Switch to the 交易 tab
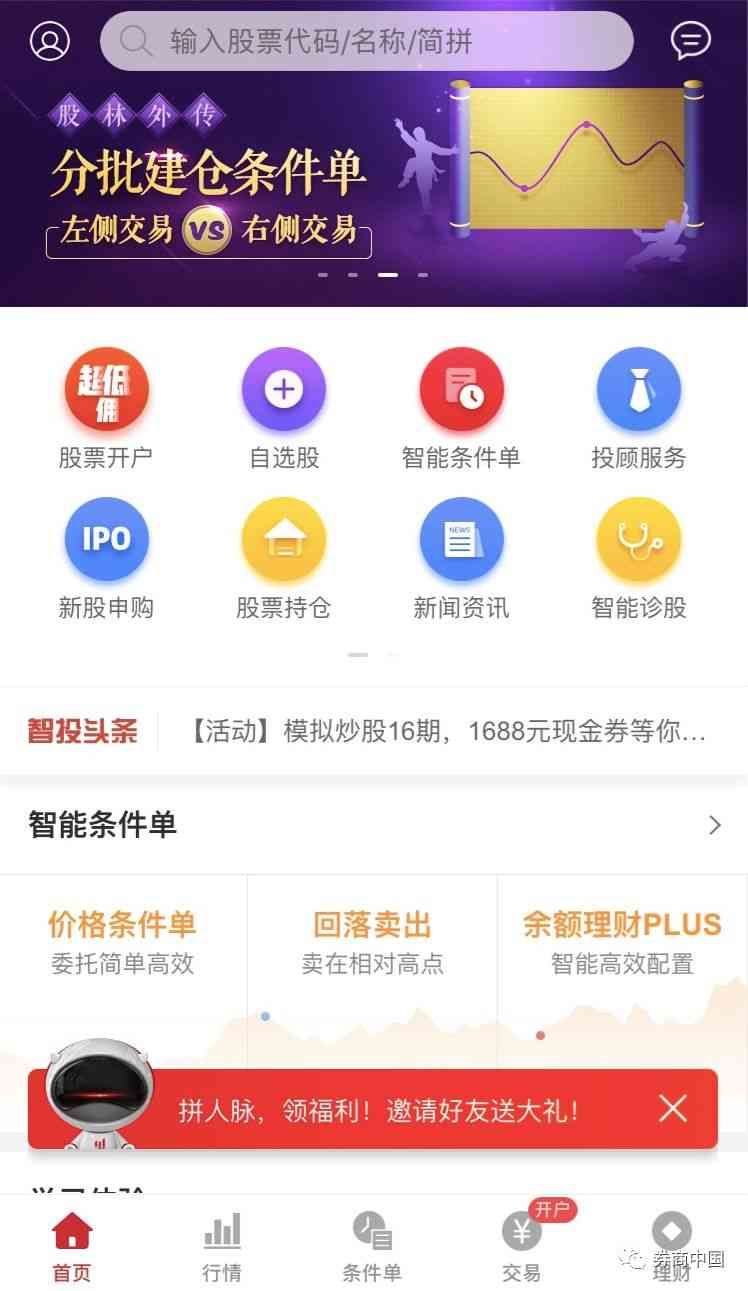This screenshot has width=748, height=1291. click(x=521, y=1246)
